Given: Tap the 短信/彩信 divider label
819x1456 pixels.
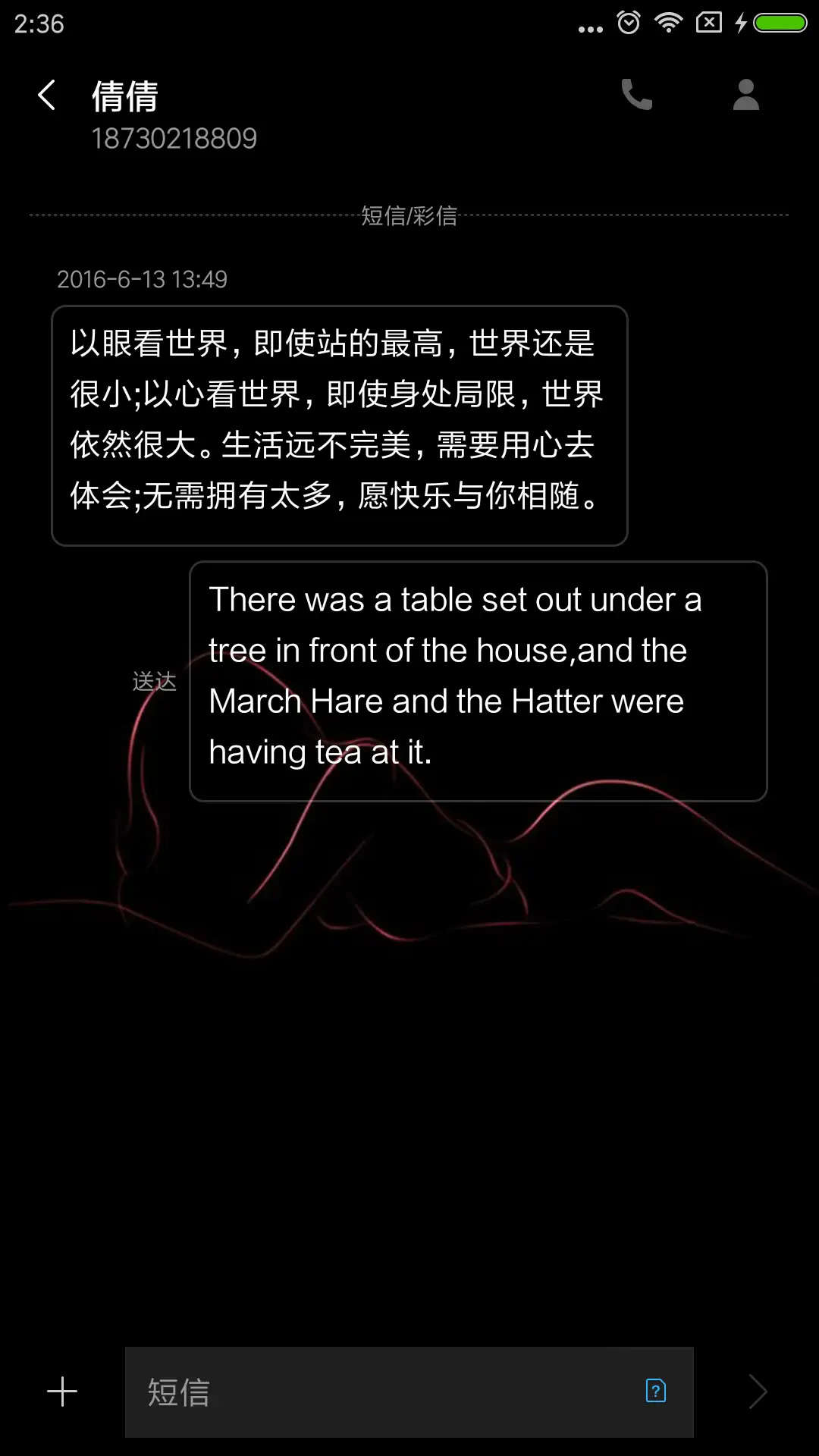Looking at the screenshot, I should 409,216.
